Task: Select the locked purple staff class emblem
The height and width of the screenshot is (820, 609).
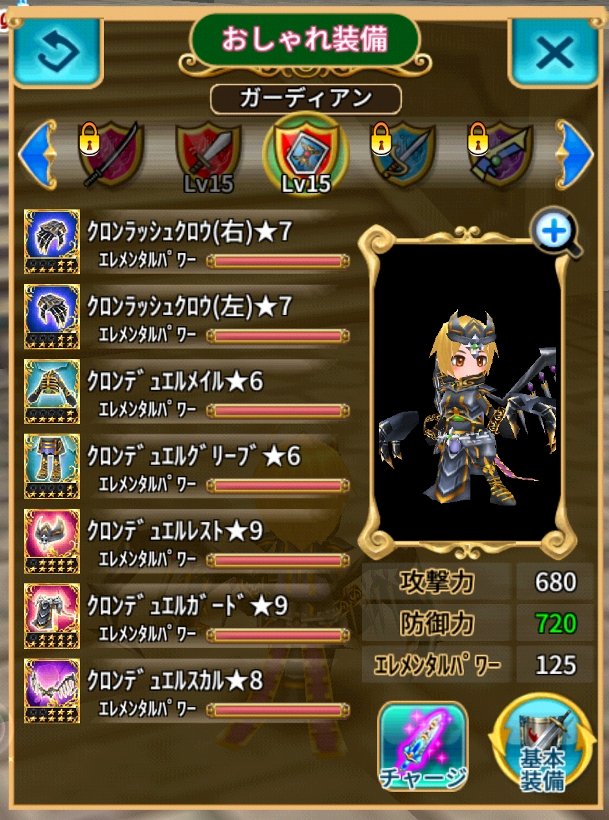Action: coord(500,155)
